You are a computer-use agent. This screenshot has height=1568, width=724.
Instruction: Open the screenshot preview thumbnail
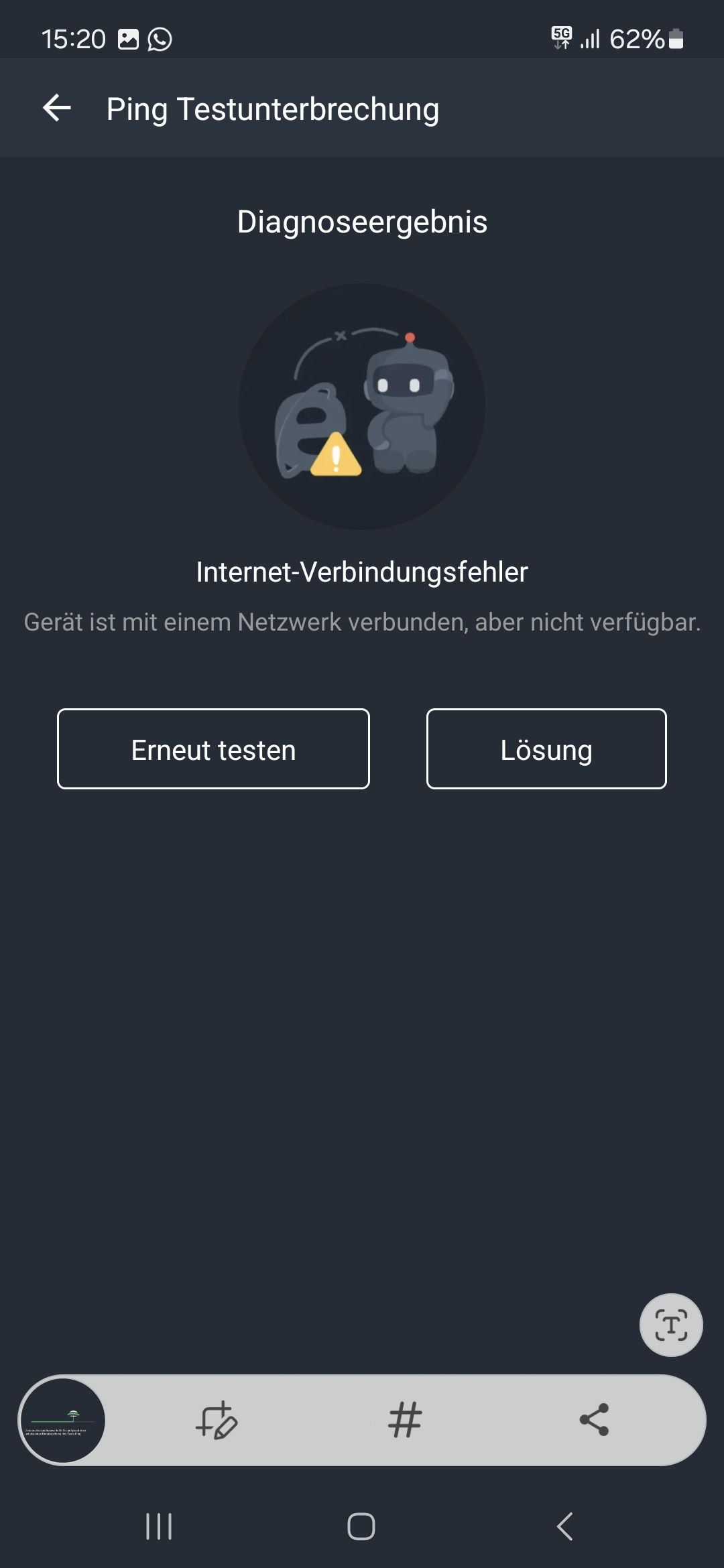click(x=63, y=1420)
